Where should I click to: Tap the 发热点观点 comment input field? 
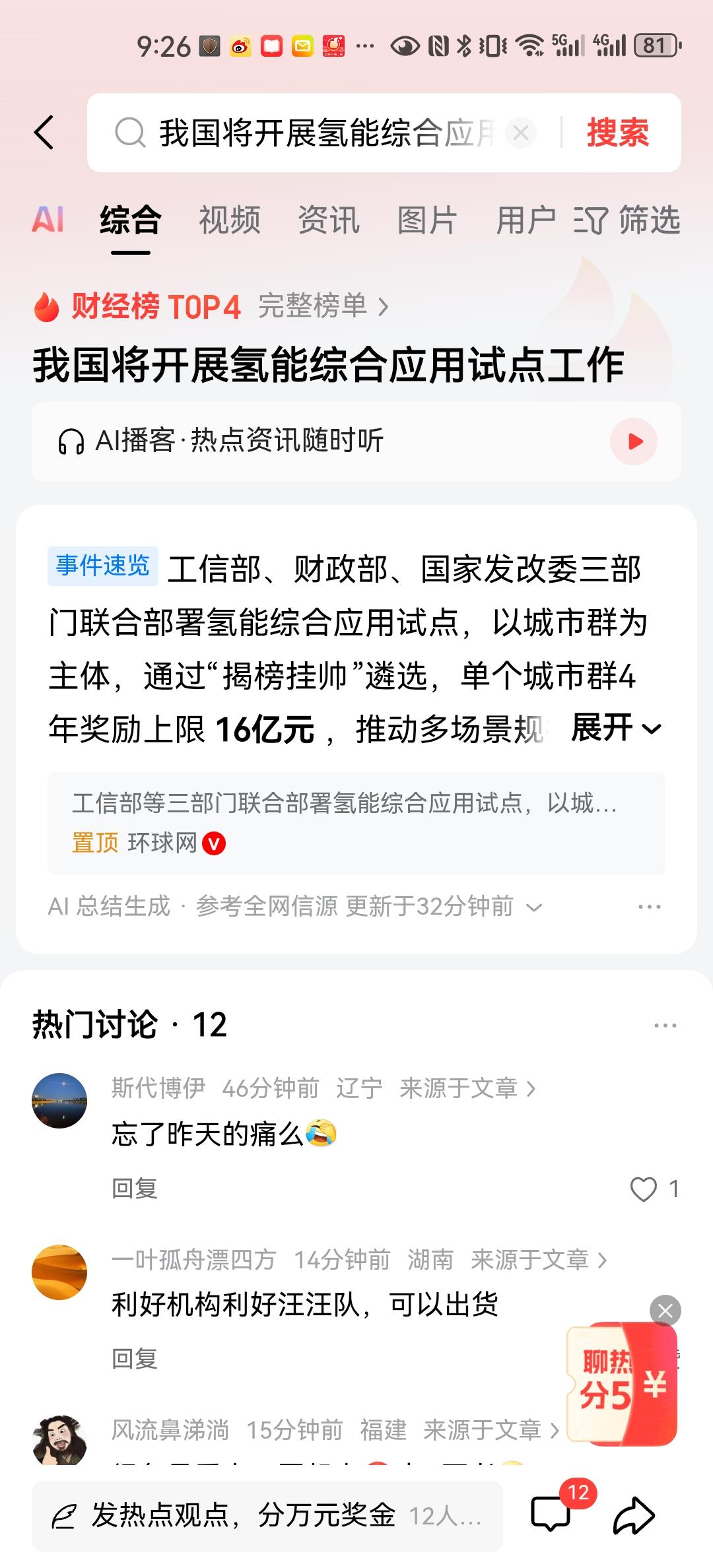pos(264,1515)
